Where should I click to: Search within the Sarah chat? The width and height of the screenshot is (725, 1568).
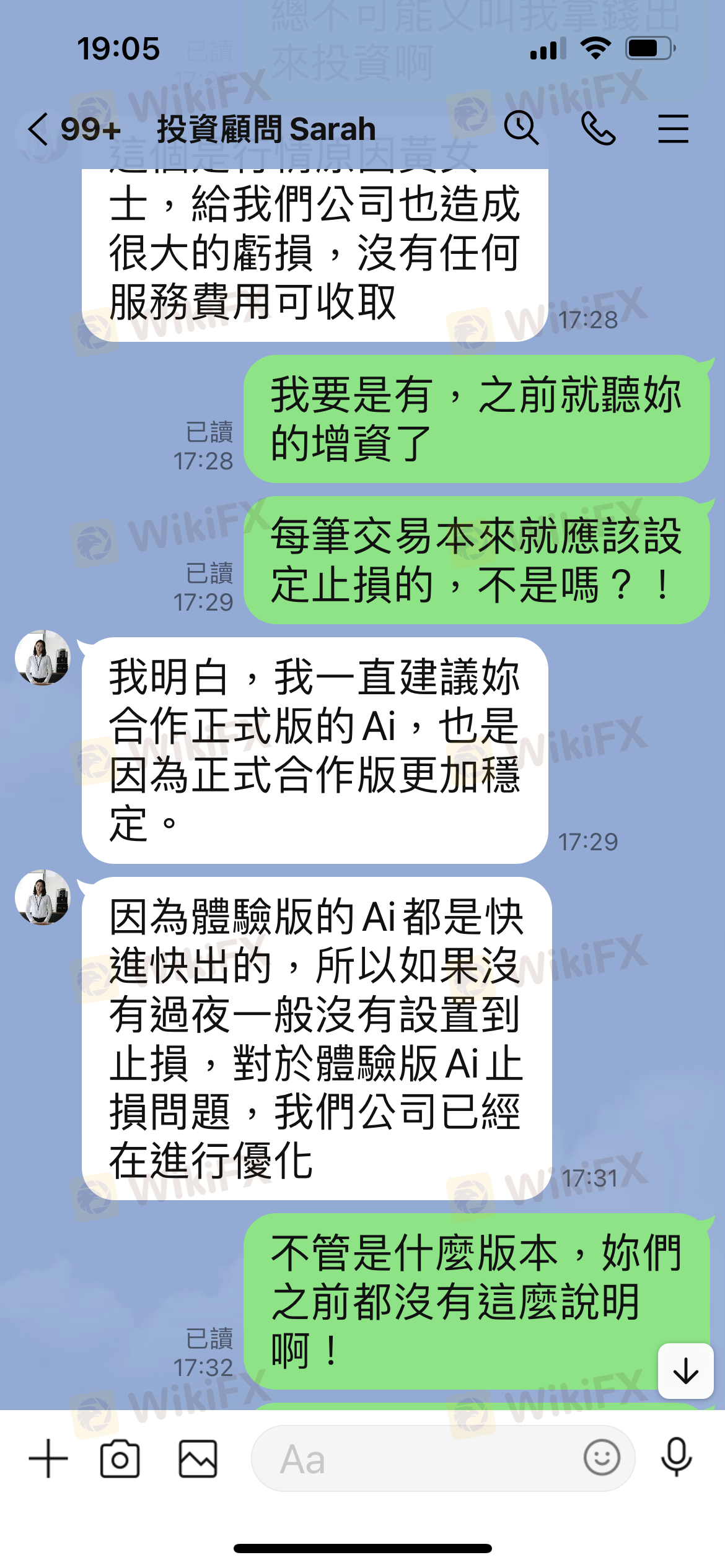(521, 129)
